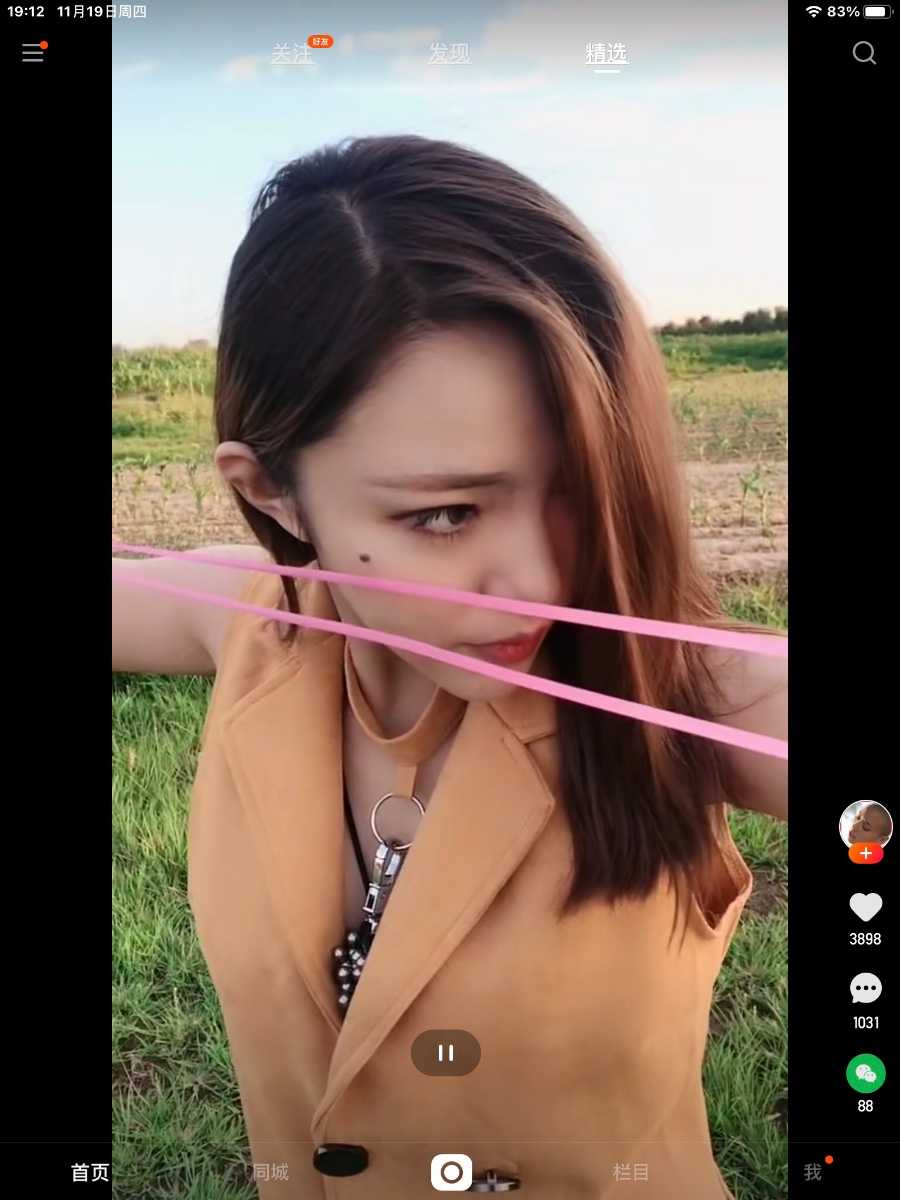This screenshot has height=1200, width=900.
Task: Open the comments with 1031 replies
Action: pyautogui.click(x=865, y=989)
